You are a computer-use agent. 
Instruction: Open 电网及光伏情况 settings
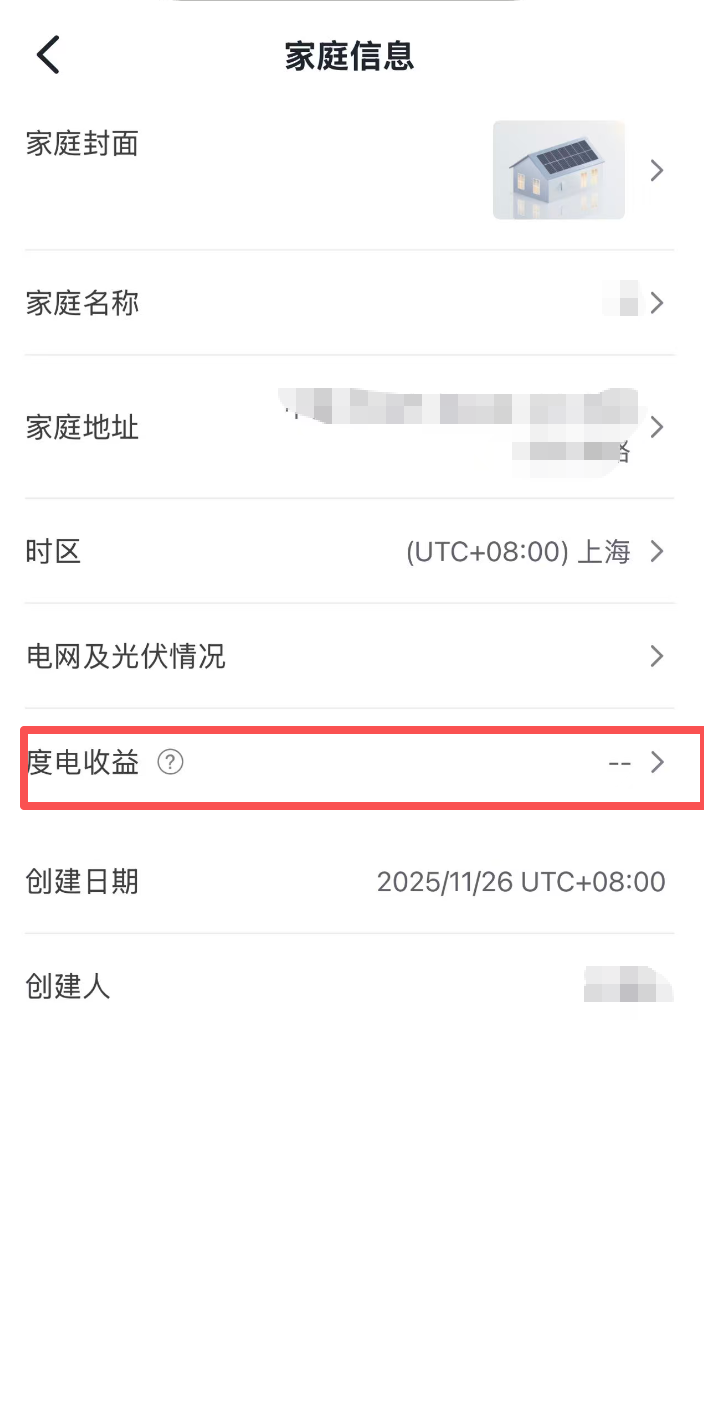click(x=350, y=656)
